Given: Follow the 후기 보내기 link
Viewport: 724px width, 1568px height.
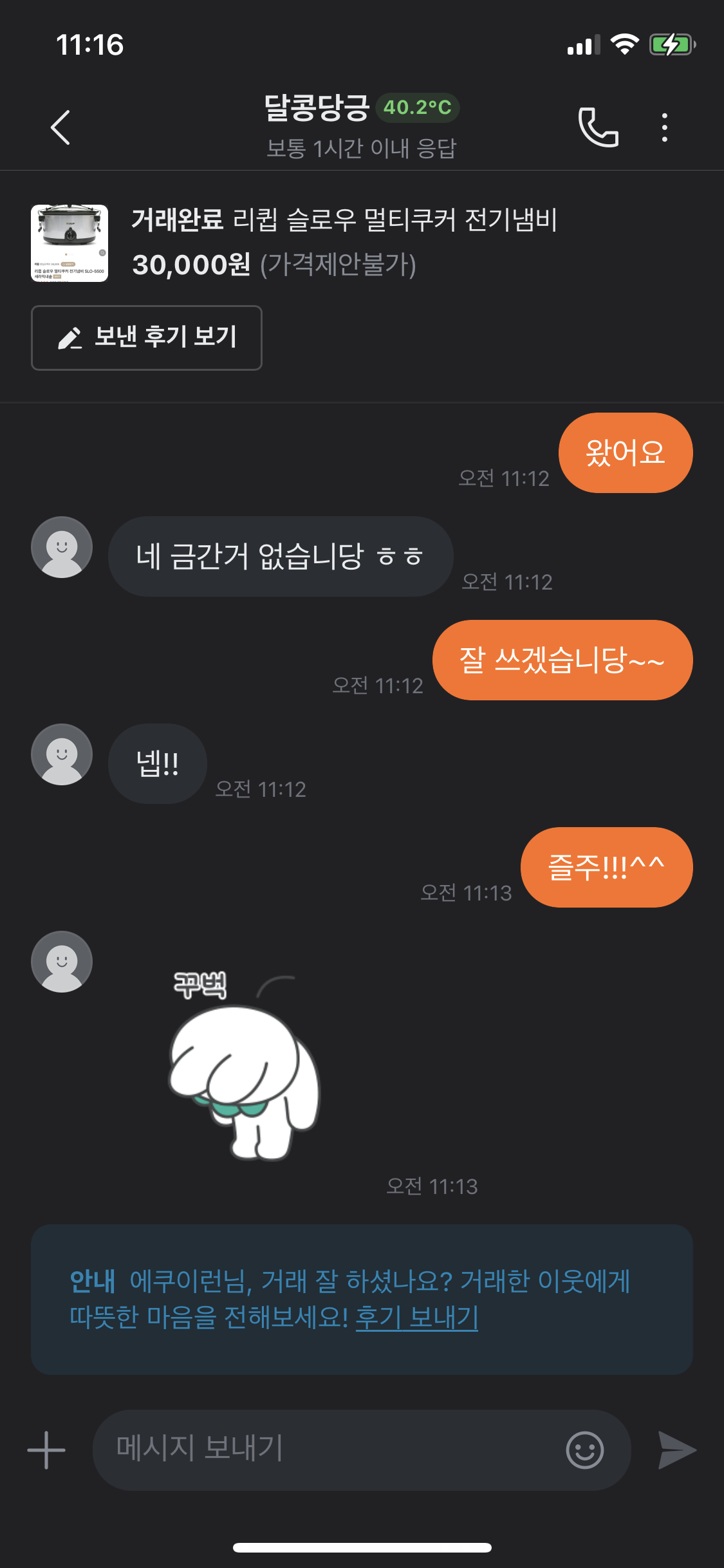Looking at the screenshot, I should pyautogui.click(x=417, y=1317).
